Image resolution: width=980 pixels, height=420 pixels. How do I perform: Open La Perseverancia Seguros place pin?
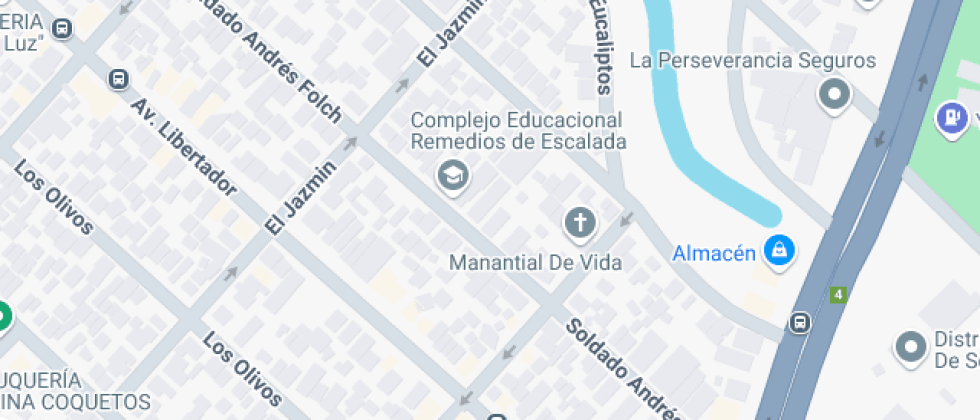click(833, 96)
